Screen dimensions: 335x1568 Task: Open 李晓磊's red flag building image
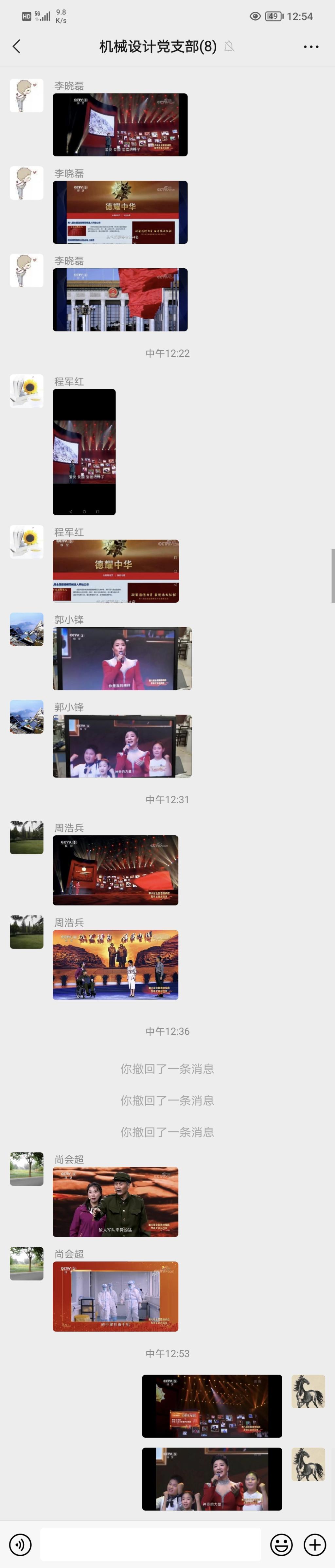[x=120, y=299]
